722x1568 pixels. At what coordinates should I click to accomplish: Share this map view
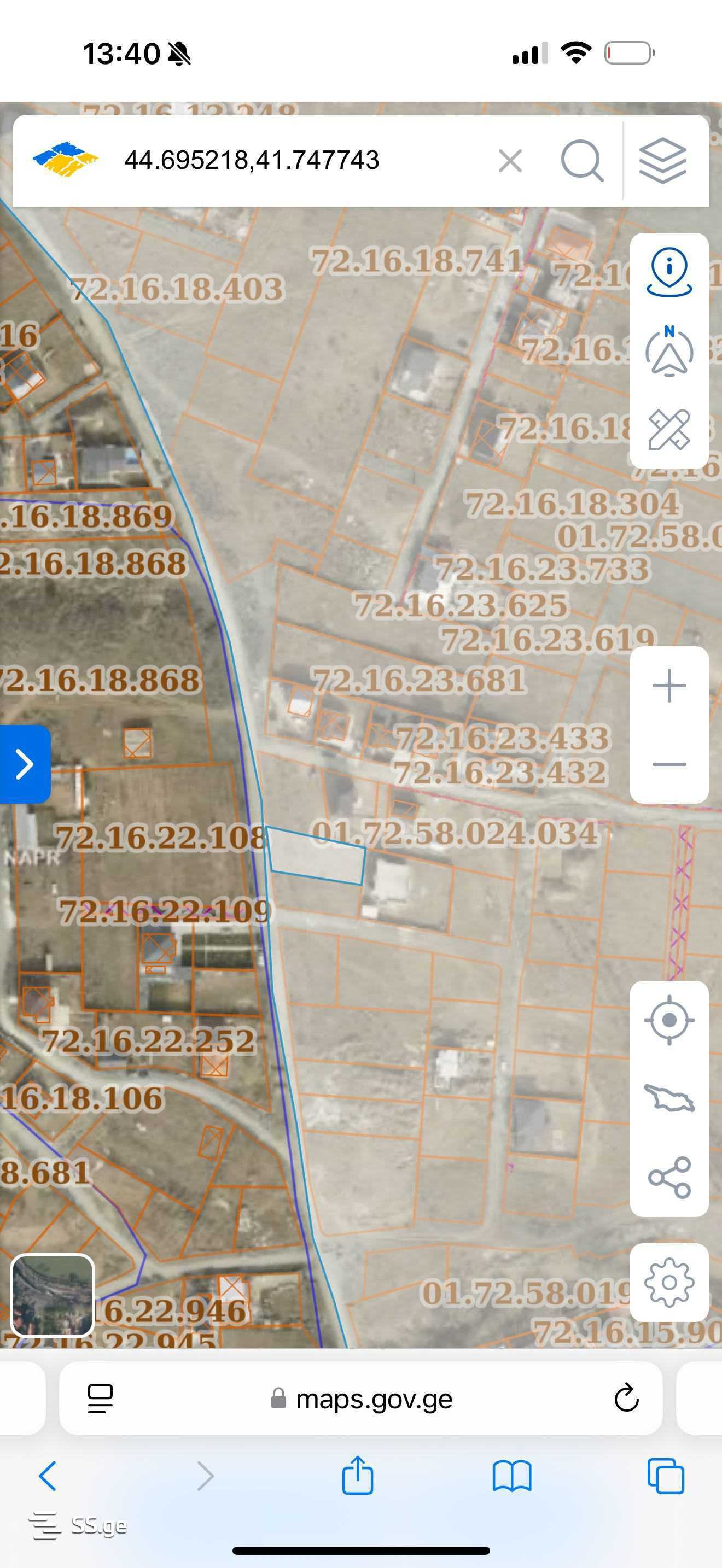click(669, 1178)
